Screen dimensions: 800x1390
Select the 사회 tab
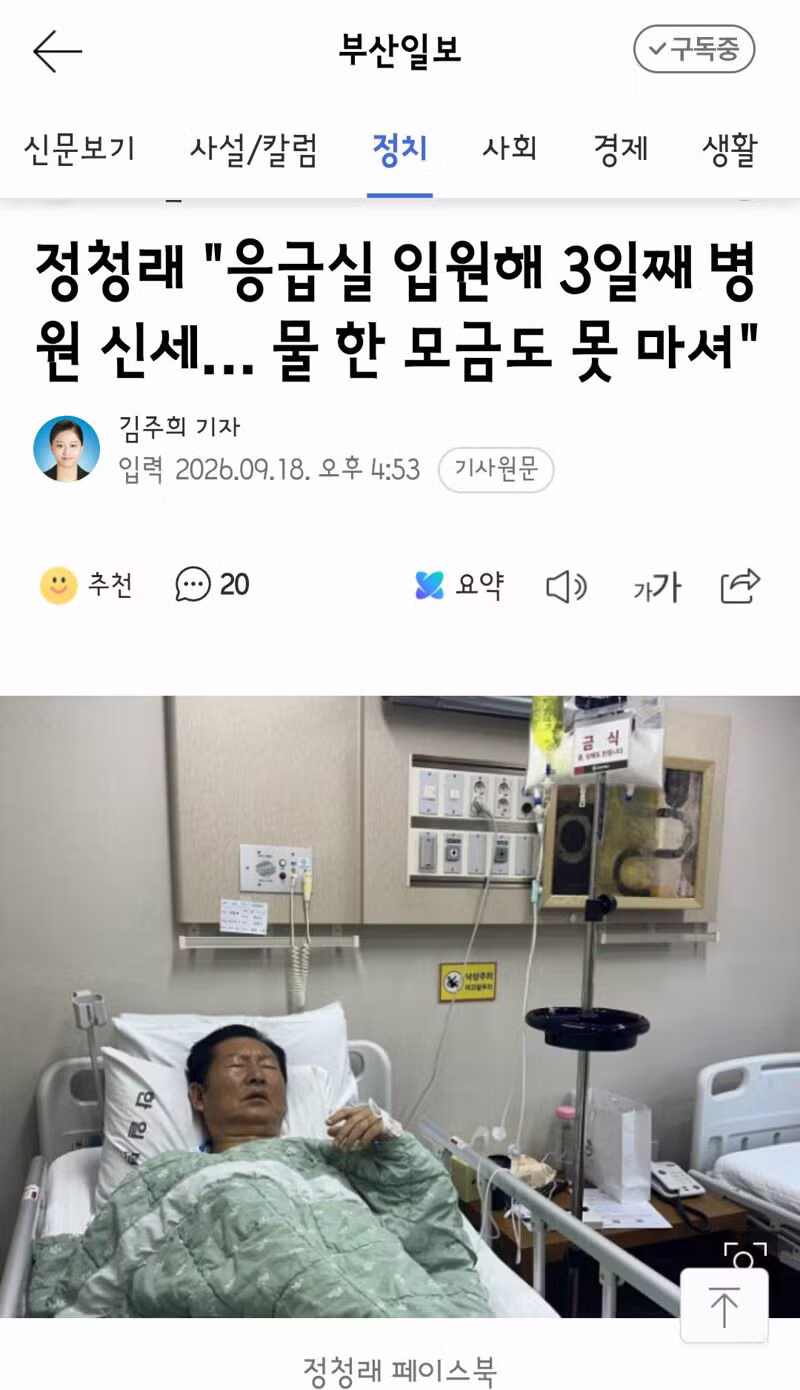510,149
